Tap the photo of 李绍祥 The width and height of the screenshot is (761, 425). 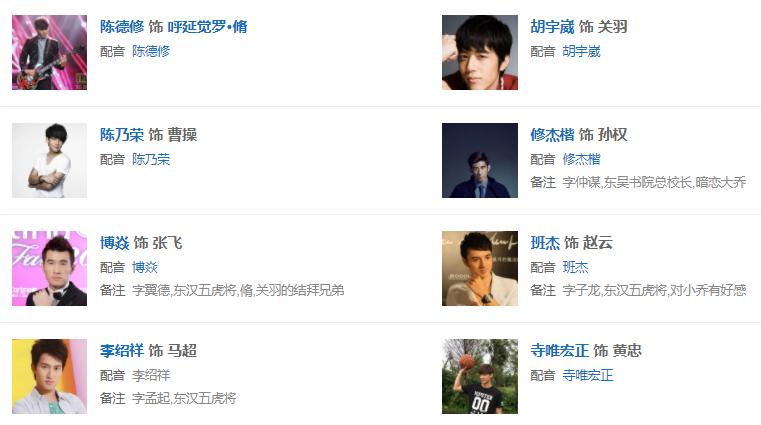pos(49,376)
